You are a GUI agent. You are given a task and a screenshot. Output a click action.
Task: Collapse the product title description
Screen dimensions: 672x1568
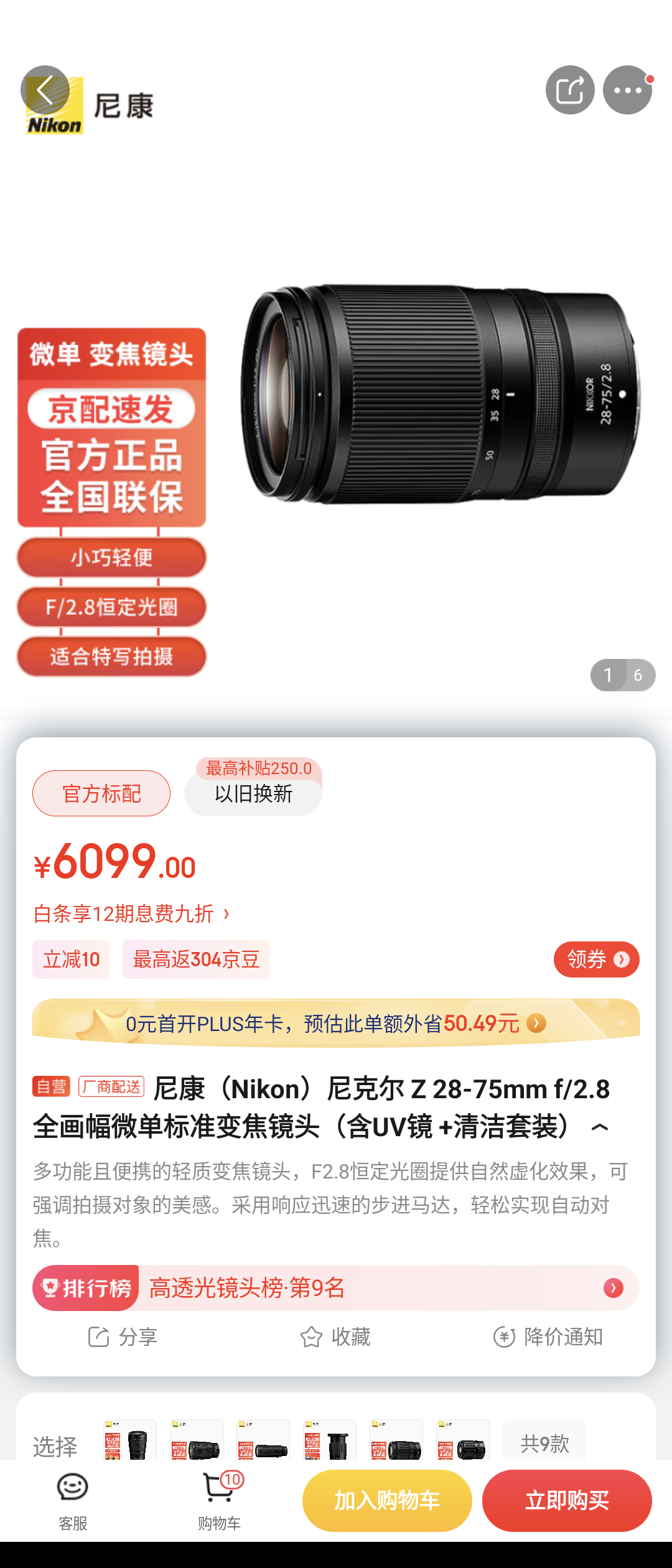(600, 1127)
